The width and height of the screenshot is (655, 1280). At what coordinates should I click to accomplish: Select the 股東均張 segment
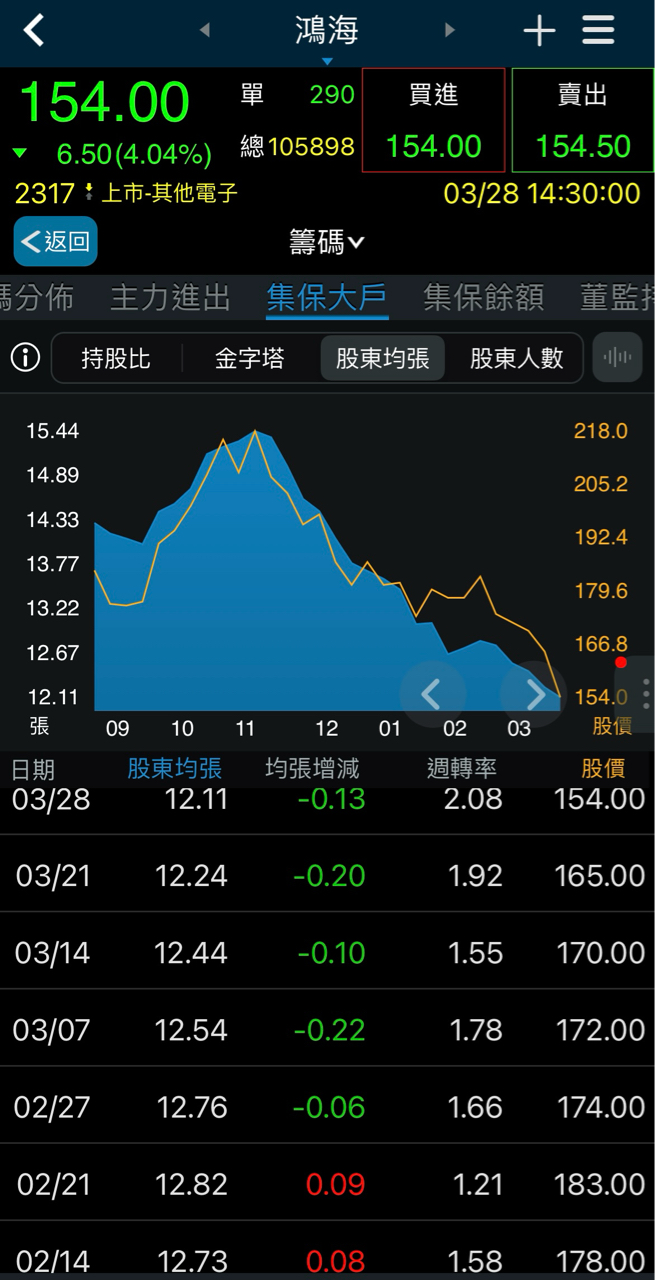(382, 358)
